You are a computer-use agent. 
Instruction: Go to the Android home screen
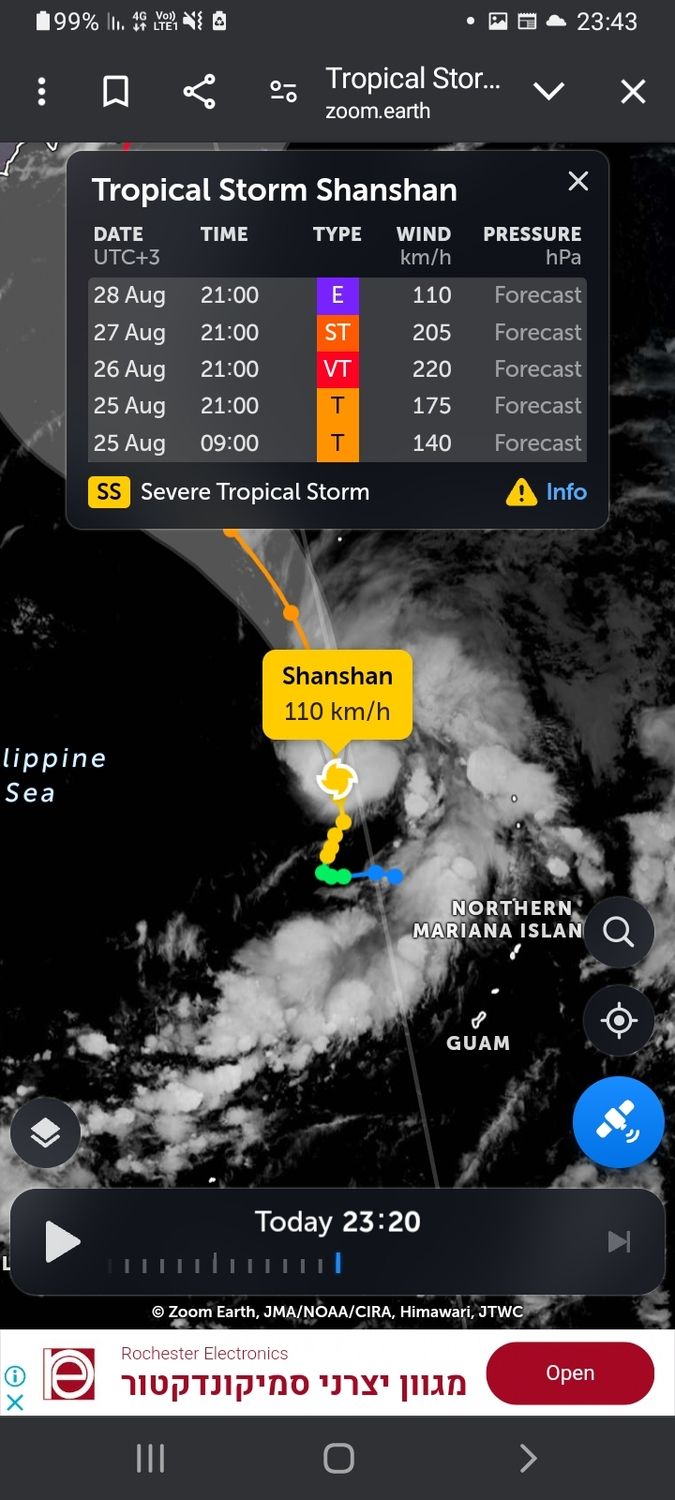point(338,1458)
